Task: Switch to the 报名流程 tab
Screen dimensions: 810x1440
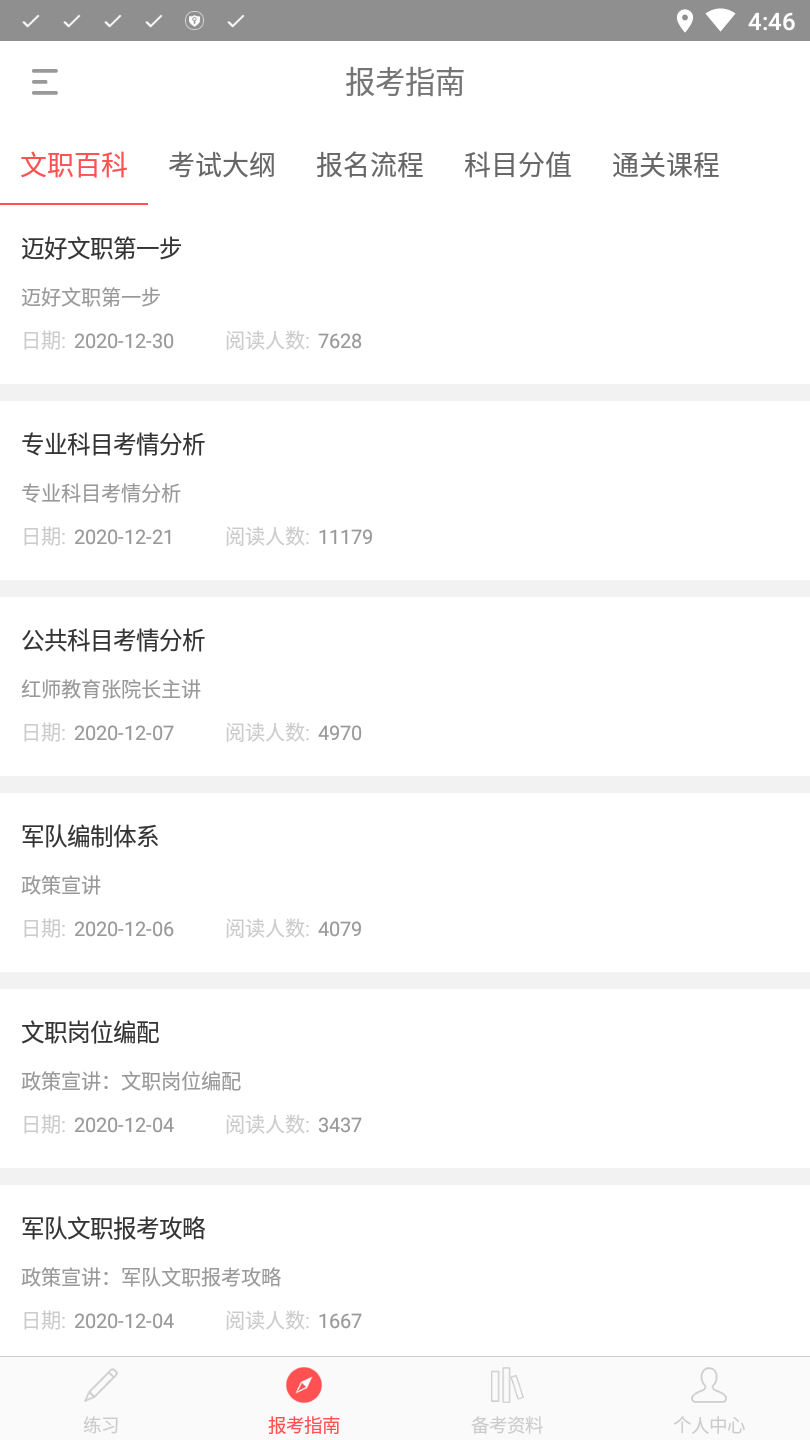Action: 370,165
